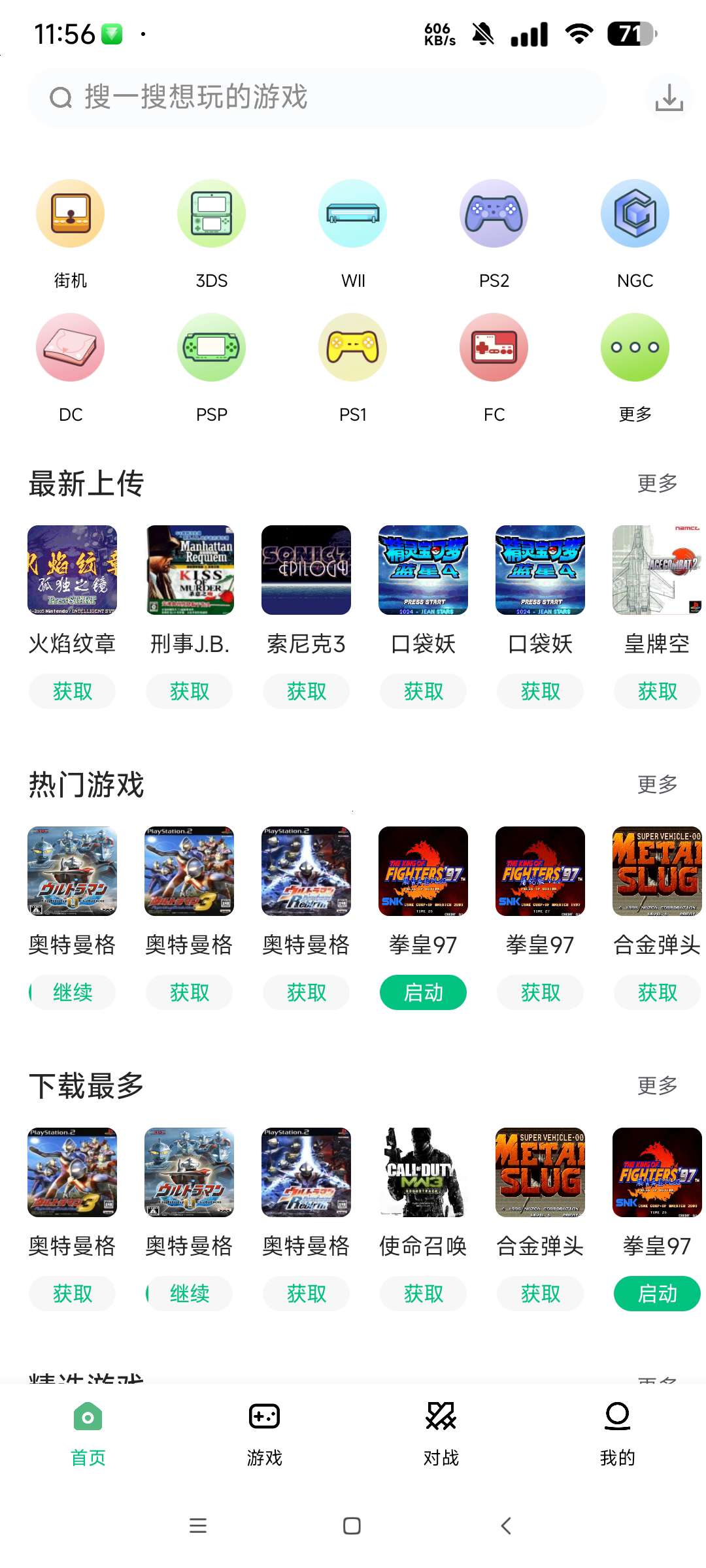The image size is (706, 1568).
Task: Open the downloads icon
Action: coord(669,98)
